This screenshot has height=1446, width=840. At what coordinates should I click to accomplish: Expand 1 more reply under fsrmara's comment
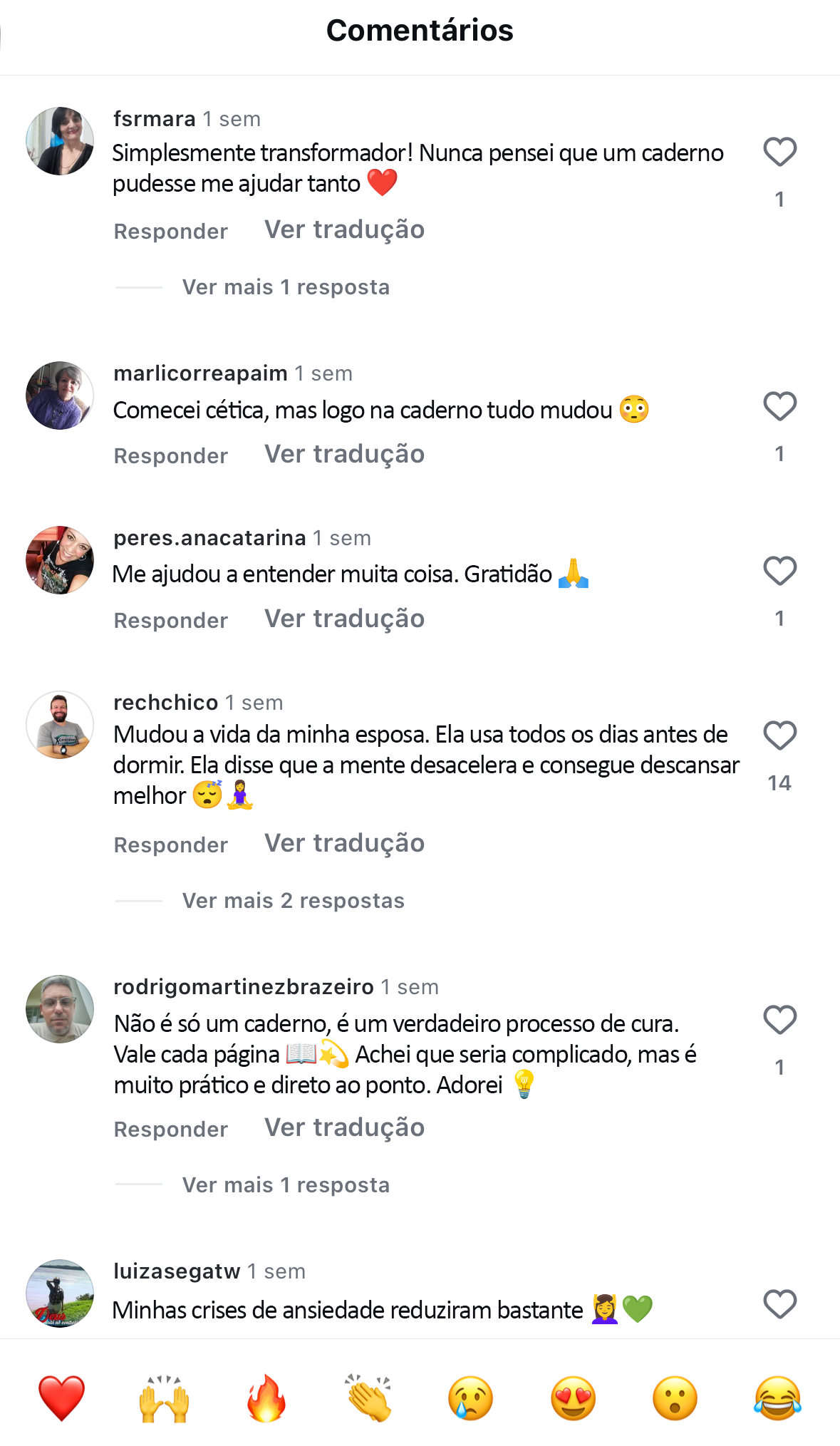pyautogui.click(x=286, y=287)
